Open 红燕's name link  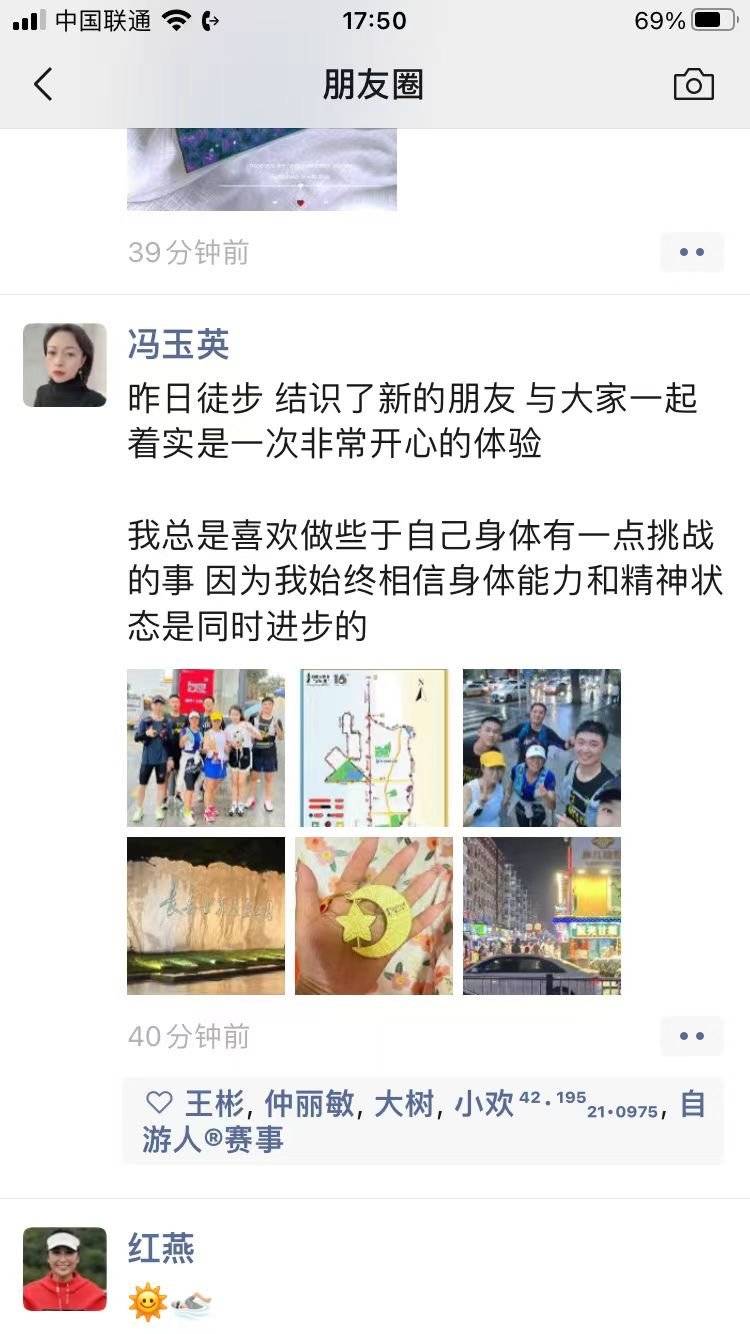(161, 1248)
